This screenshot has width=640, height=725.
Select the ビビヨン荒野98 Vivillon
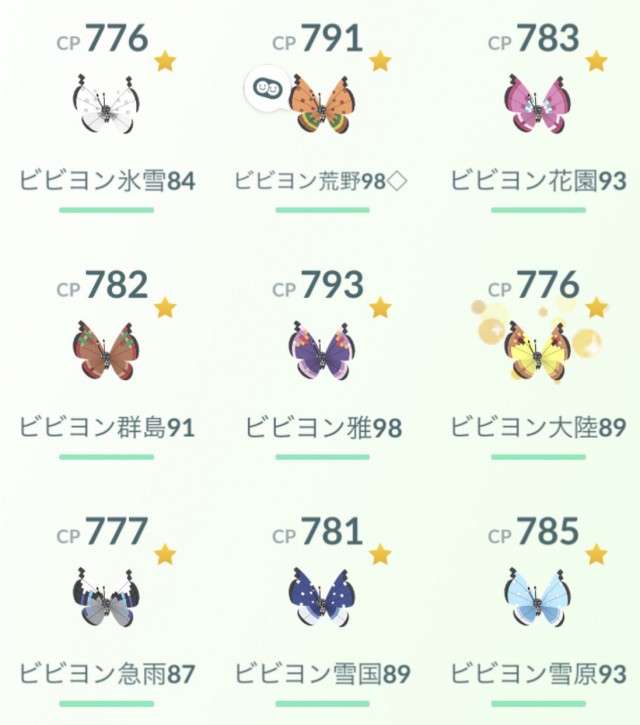tap(322, 103)
